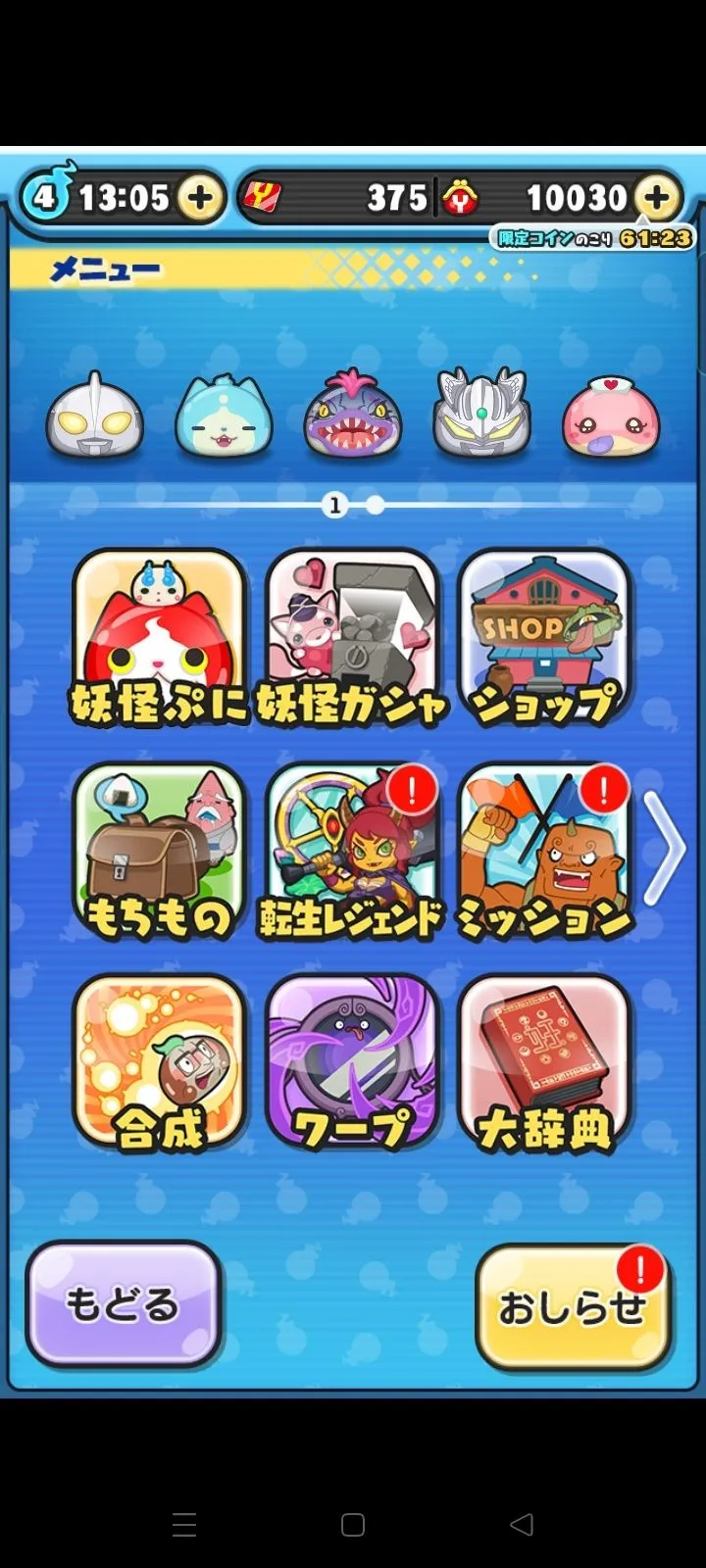Open 転生レジェンド with the alert badge
This screenshot has width=706, height=1568.
pyautogui.click(x=351, y=851)
